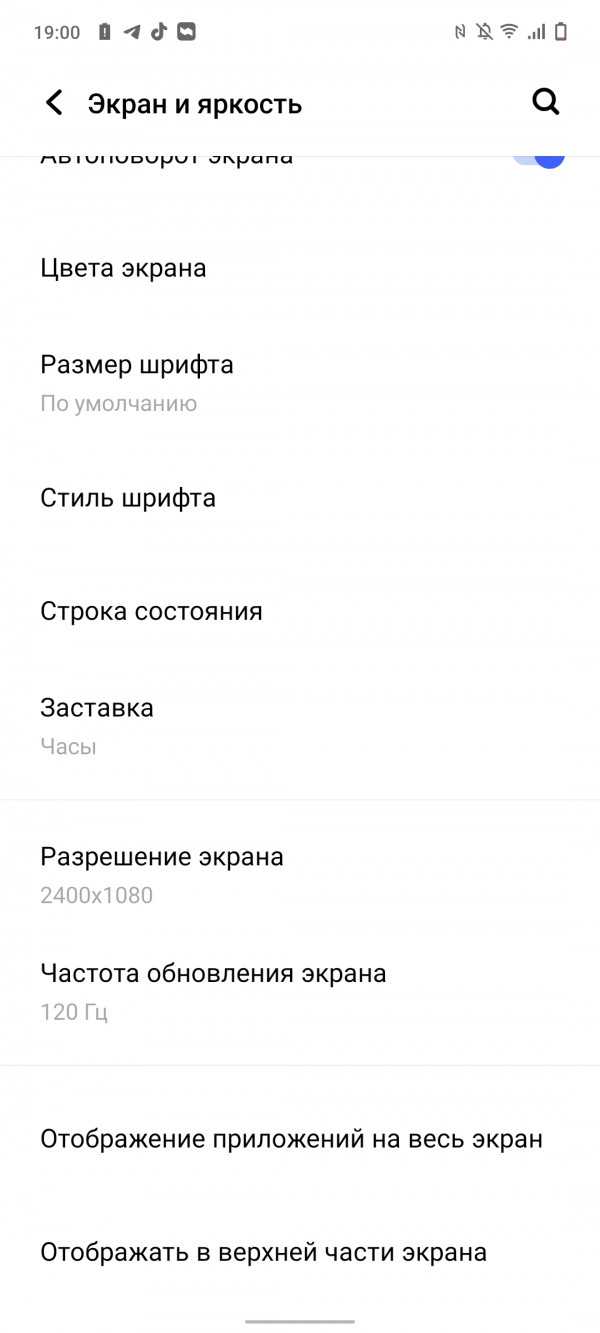Viewport: 600px width, 1333px height.
Task: Open Заставка settings
Action: pos(300,726)
